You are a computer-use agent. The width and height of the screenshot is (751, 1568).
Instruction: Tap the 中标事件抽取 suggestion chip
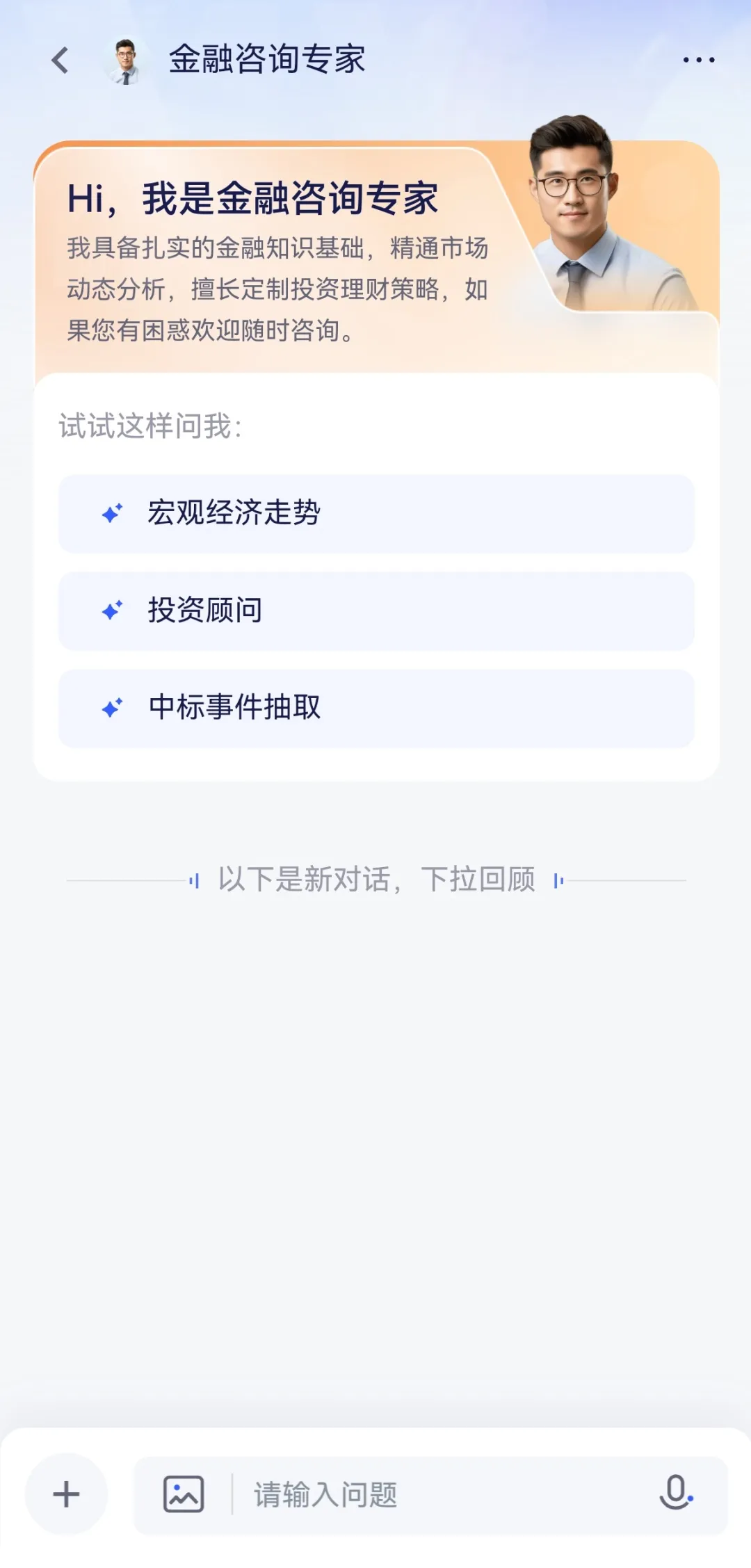click(x=375, y=709)
